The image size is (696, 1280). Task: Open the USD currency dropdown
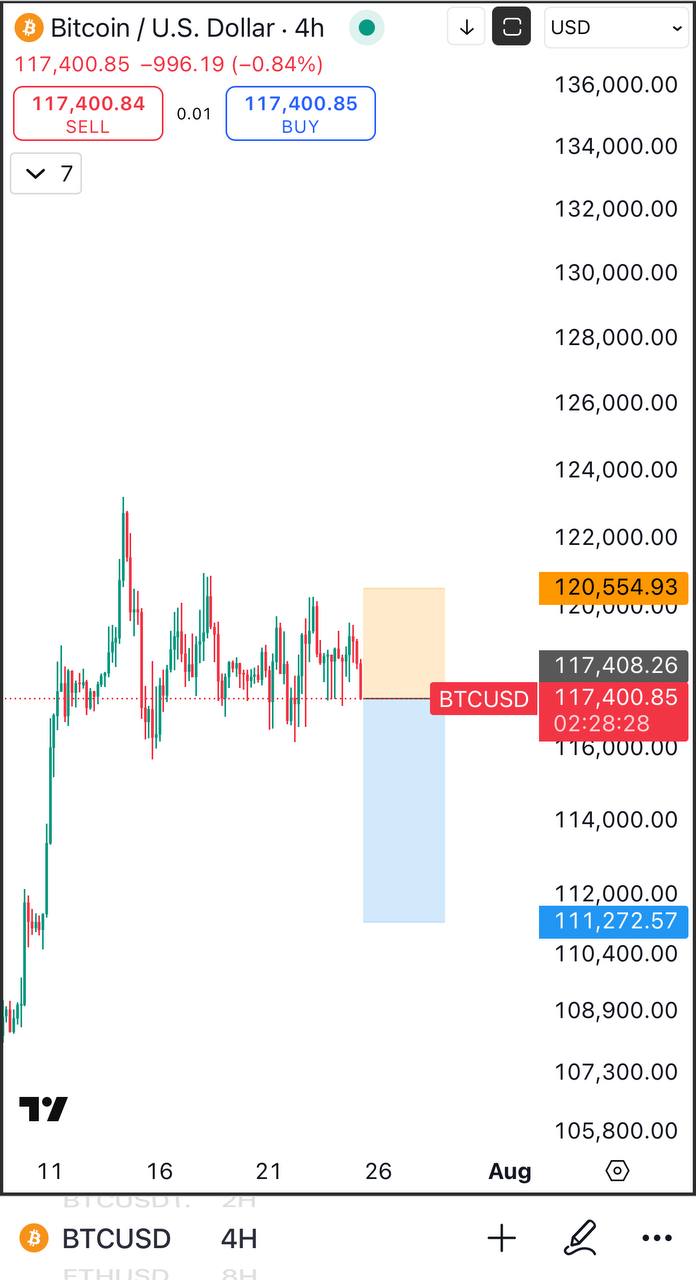(616, 27)
